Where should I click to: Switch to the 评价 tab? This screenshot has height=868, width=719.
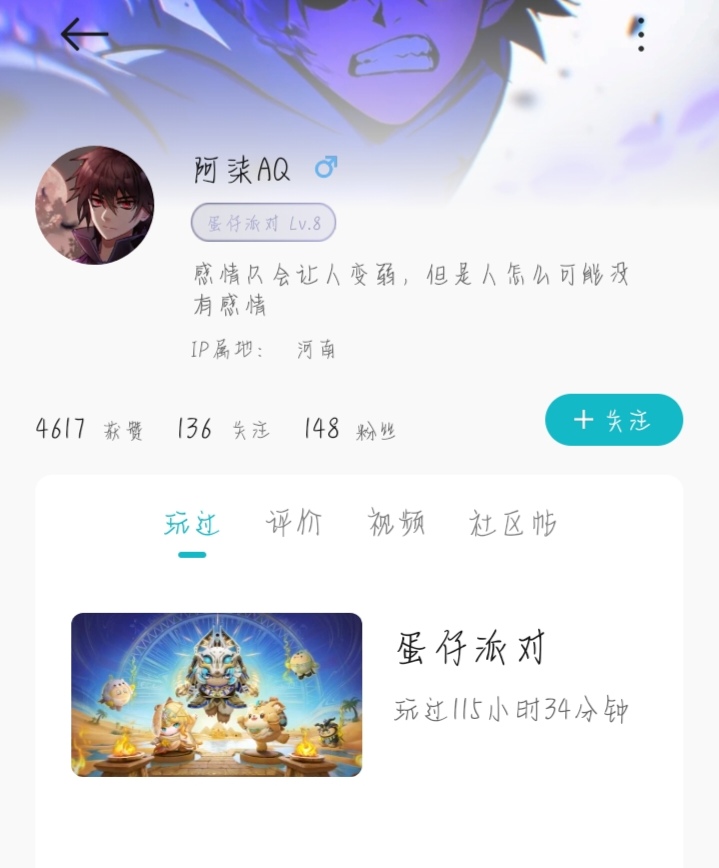[x=294, y=523]
